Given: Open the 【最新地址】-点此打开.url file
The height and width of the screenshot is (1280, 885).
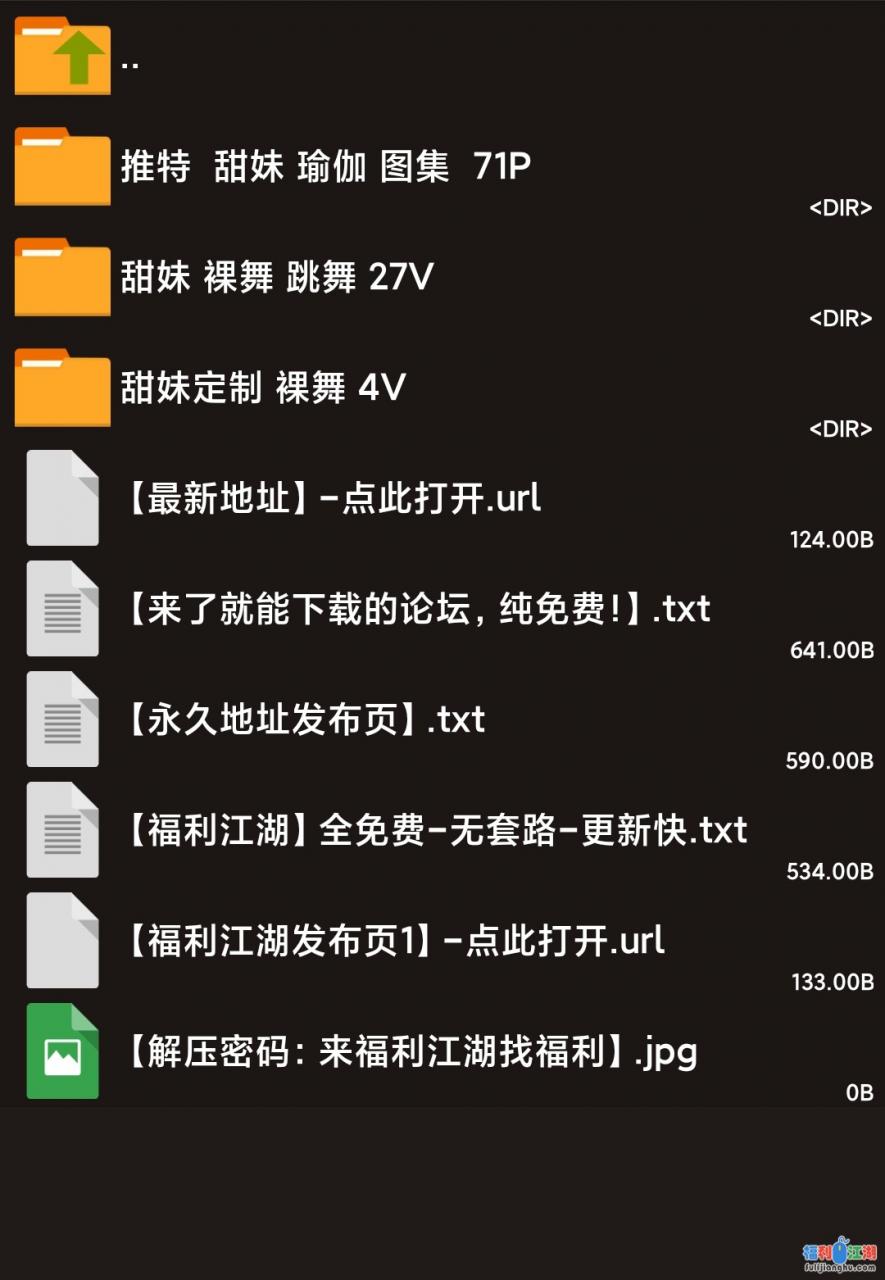Looking at the screenshot, I should [x=334, y=498].
